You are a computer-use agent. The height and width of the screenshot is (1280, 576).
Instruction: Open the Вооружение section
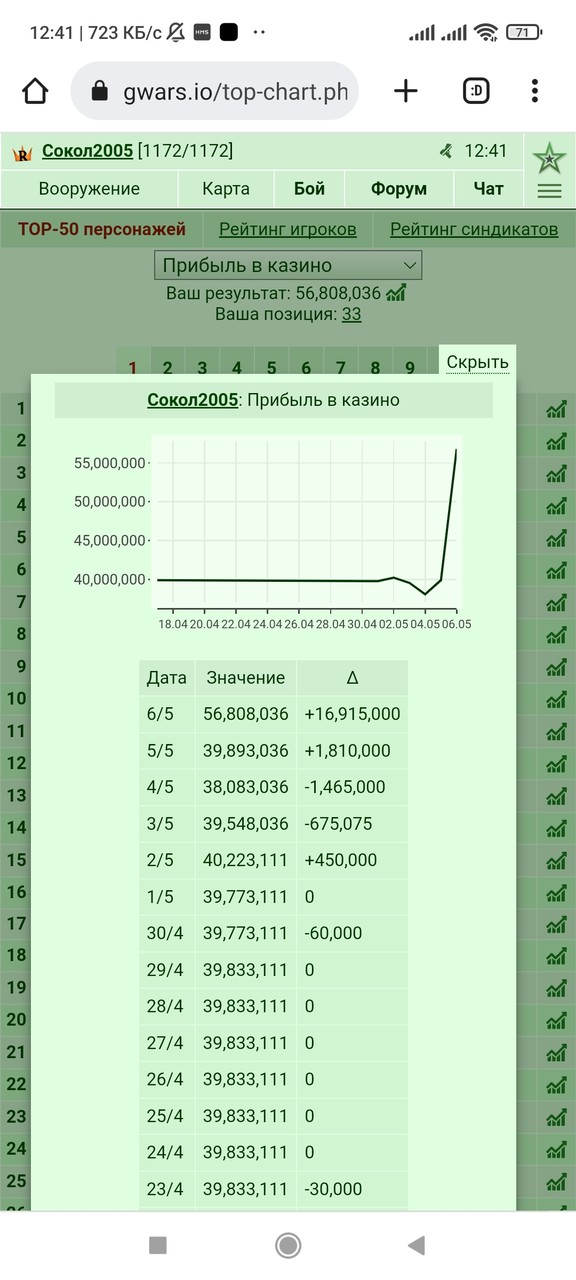(89, 189)
